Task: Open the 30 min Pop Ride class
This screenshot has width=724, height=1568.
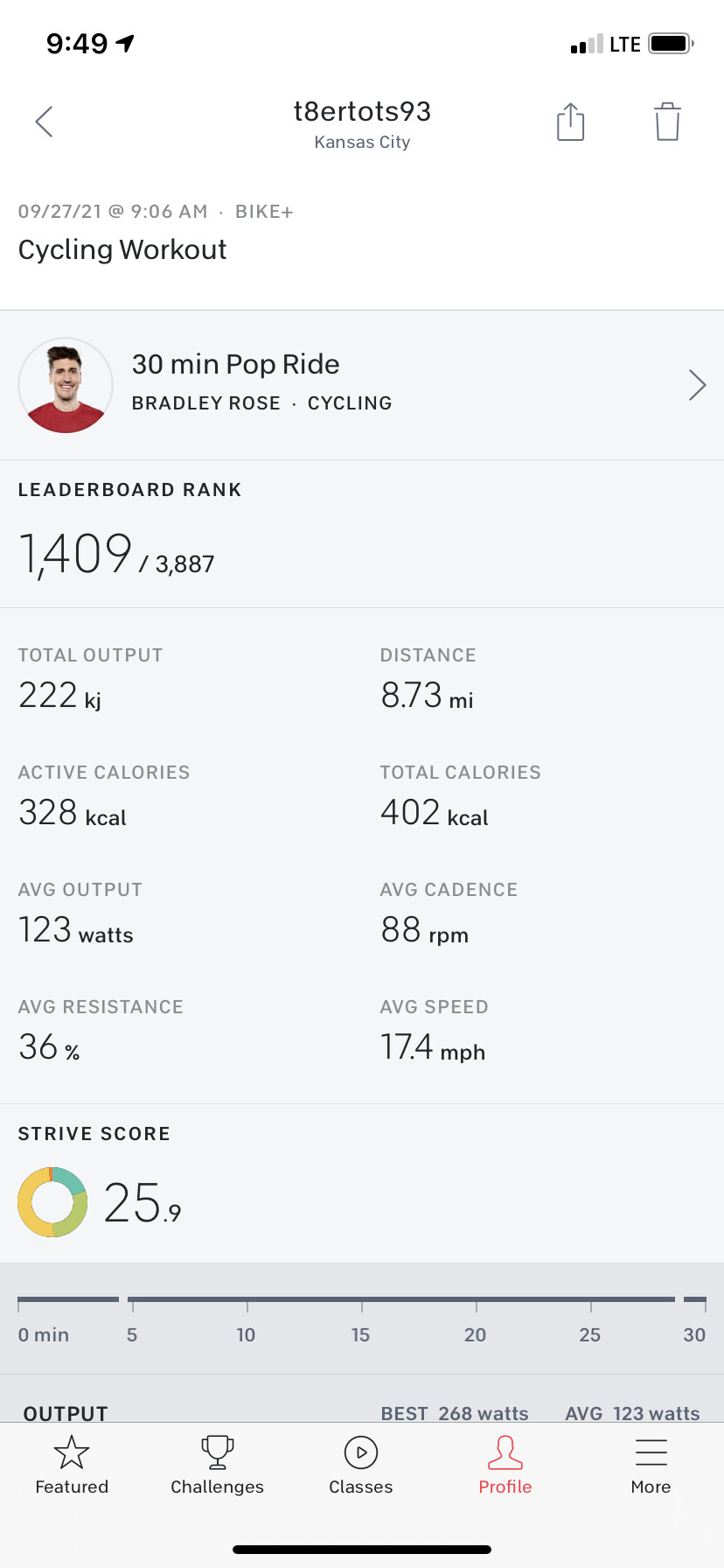Action: tap(362, 385)
